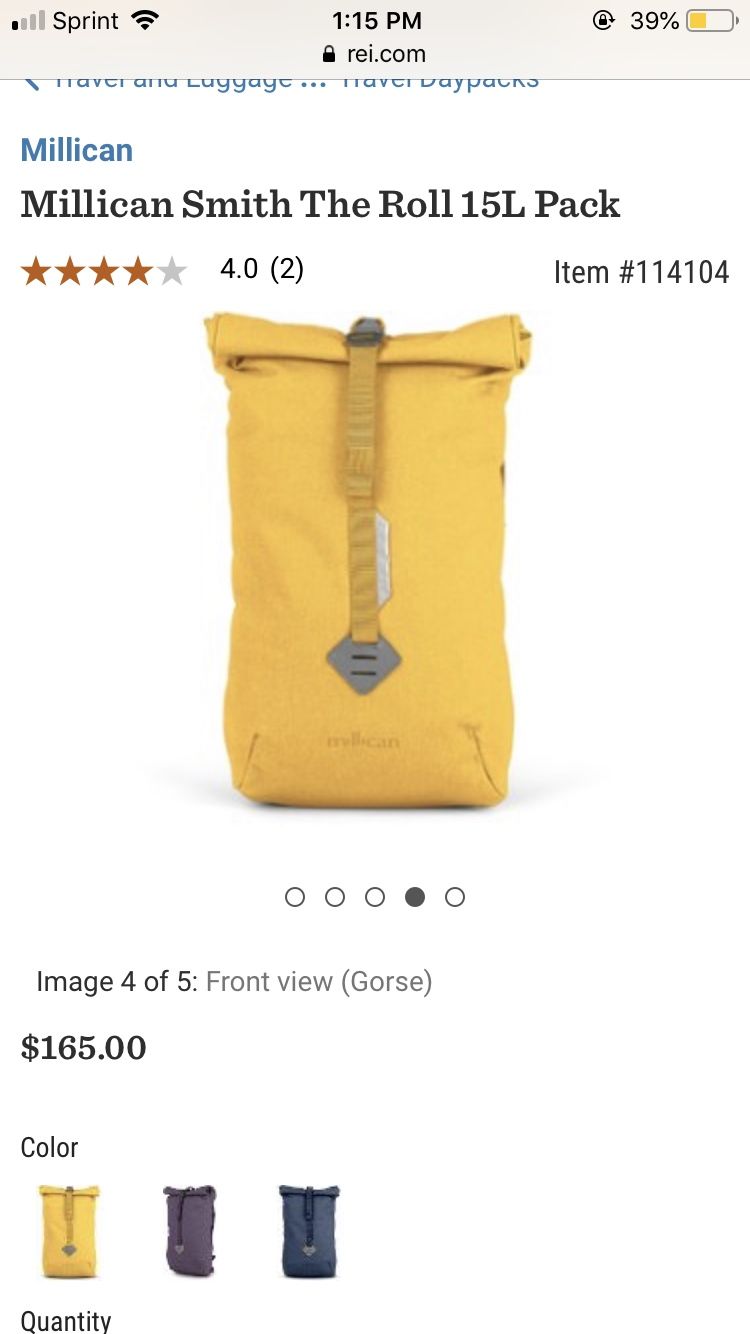This screenshot has height=1334, width=750.
Task: Go to the first image dot
Action: [295, 897]
